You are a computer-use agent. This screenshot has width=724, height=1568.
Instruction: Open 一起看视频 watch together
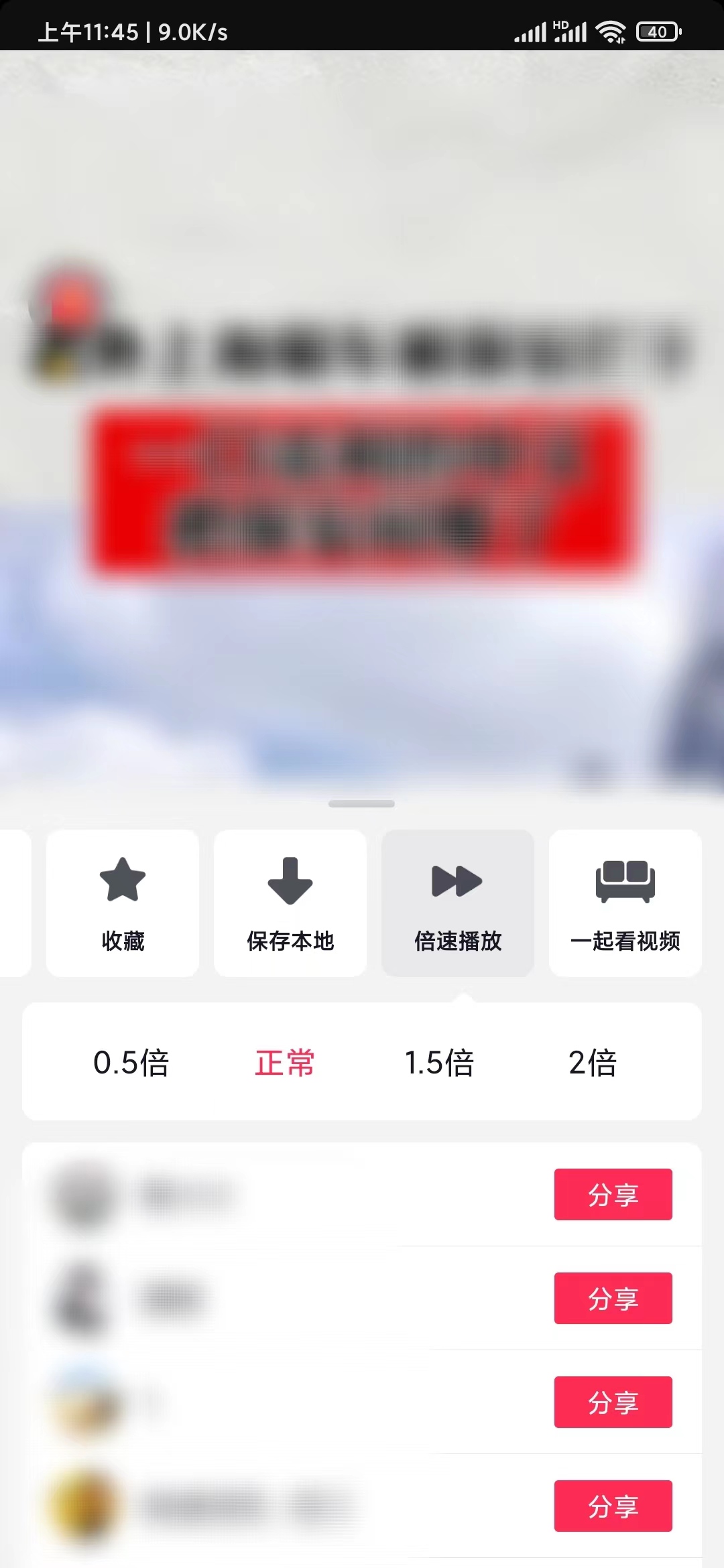click(625, 903)
